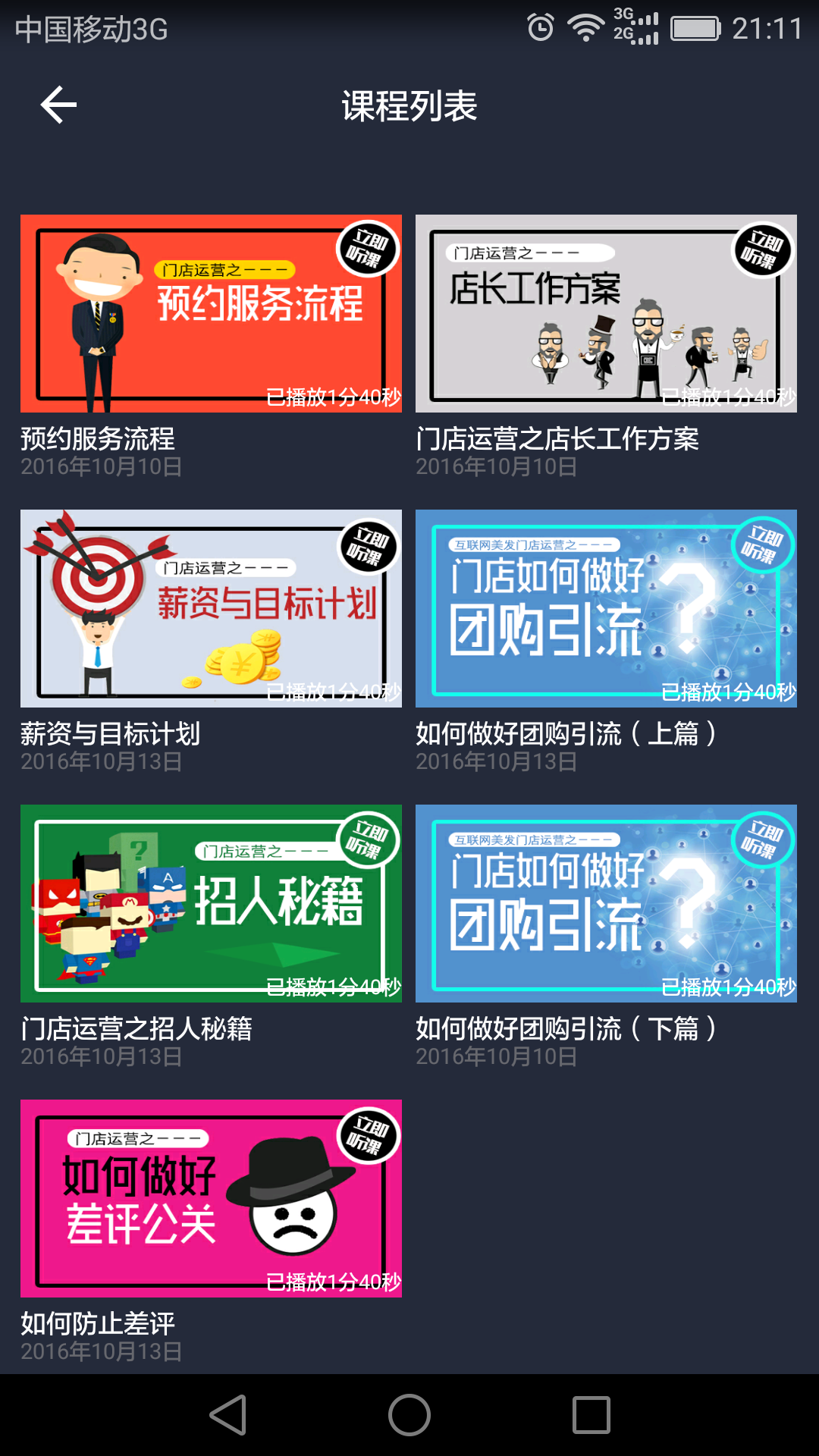819x1456 pixels.
Task: Tap the 立即听课 badge on 预约服务流程
Action: tap(369, 250)
